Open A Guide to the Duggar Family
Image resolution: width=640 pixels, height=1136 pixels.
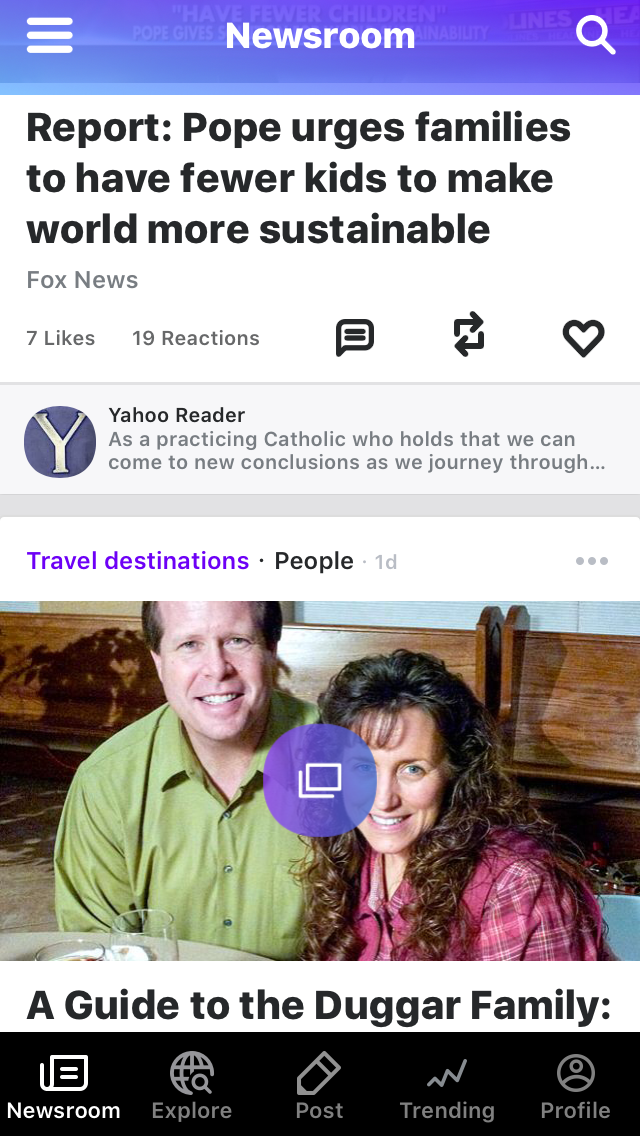point(319,1006)
